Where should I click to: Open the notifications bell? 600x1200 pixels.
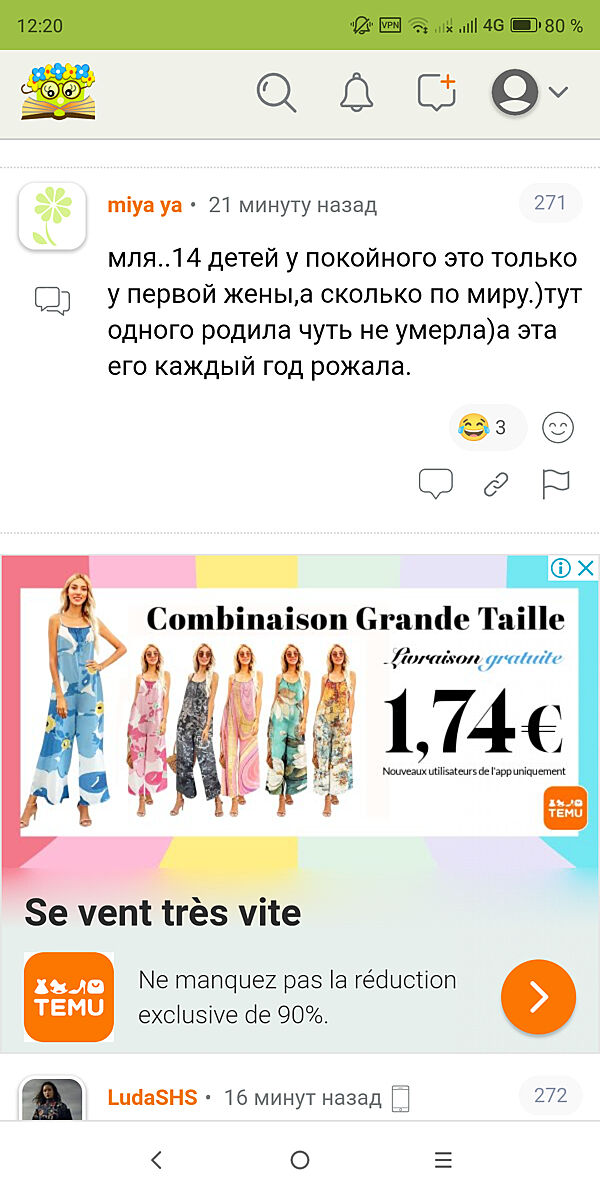pyautogui.click(x=357, y=92)
